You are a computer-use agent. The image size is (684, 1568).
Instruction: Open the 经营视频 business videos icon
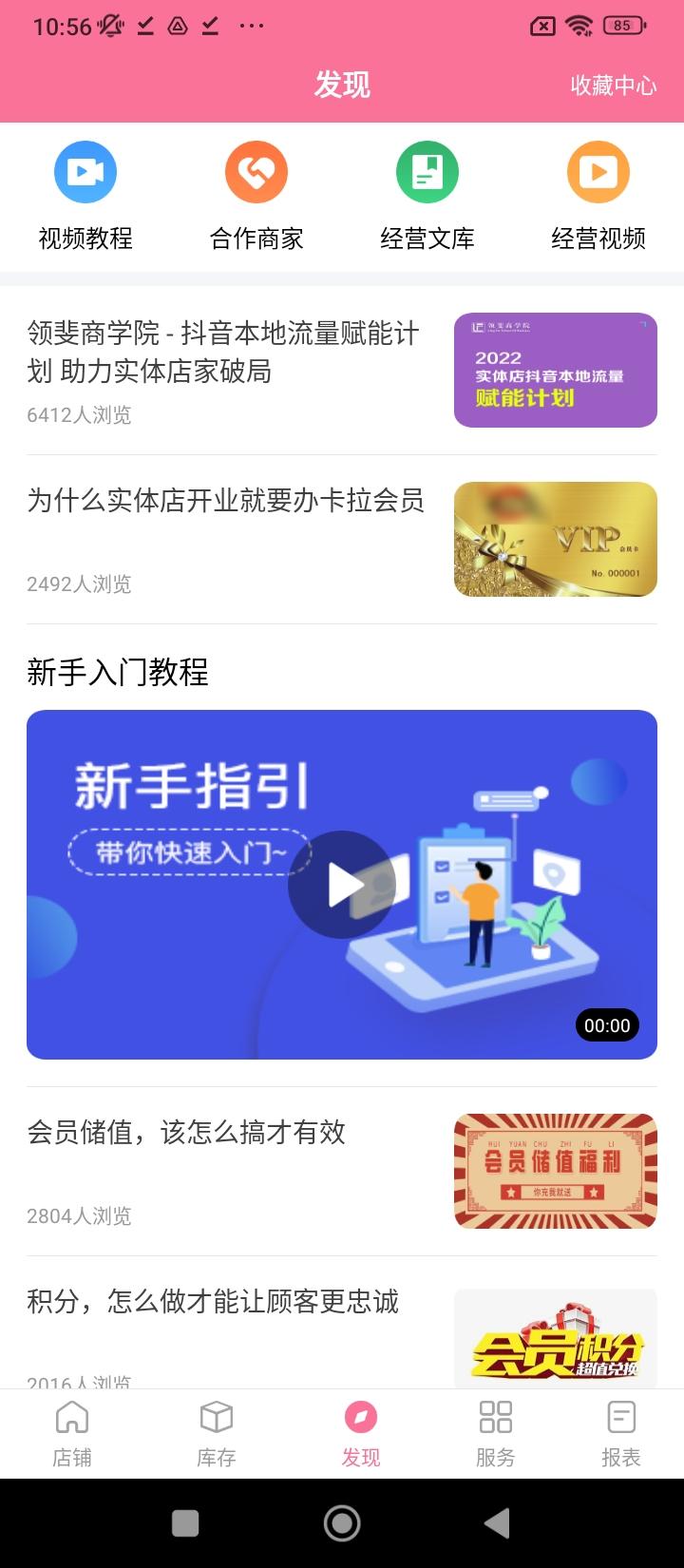tap(598, 172)
